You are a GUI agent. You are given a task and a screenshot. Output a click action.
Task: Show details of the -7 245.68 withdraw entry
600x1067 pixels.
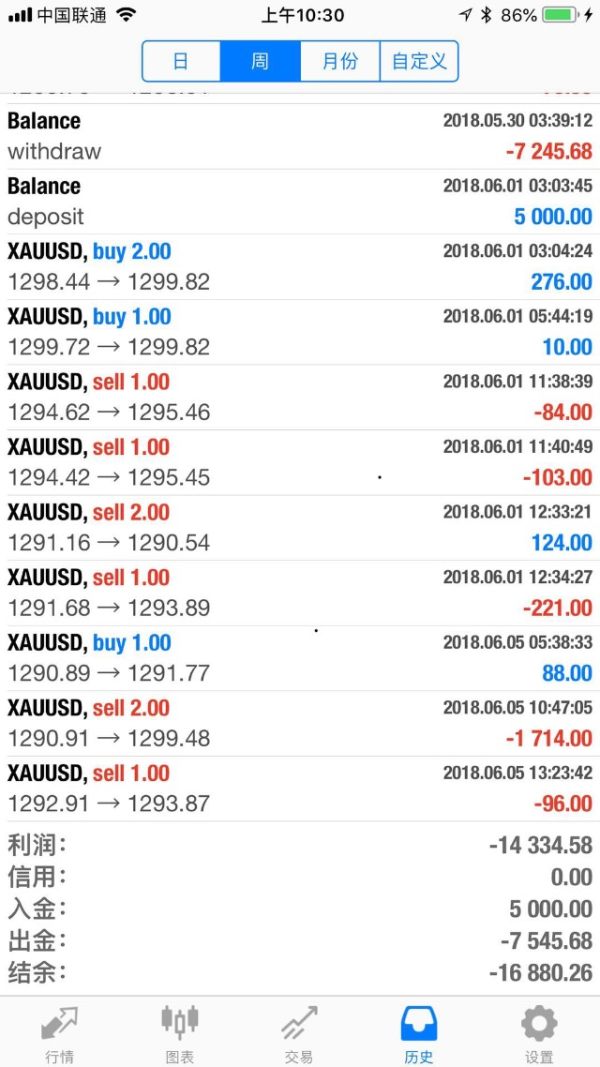pyautogui.click(x=300, y=137)
